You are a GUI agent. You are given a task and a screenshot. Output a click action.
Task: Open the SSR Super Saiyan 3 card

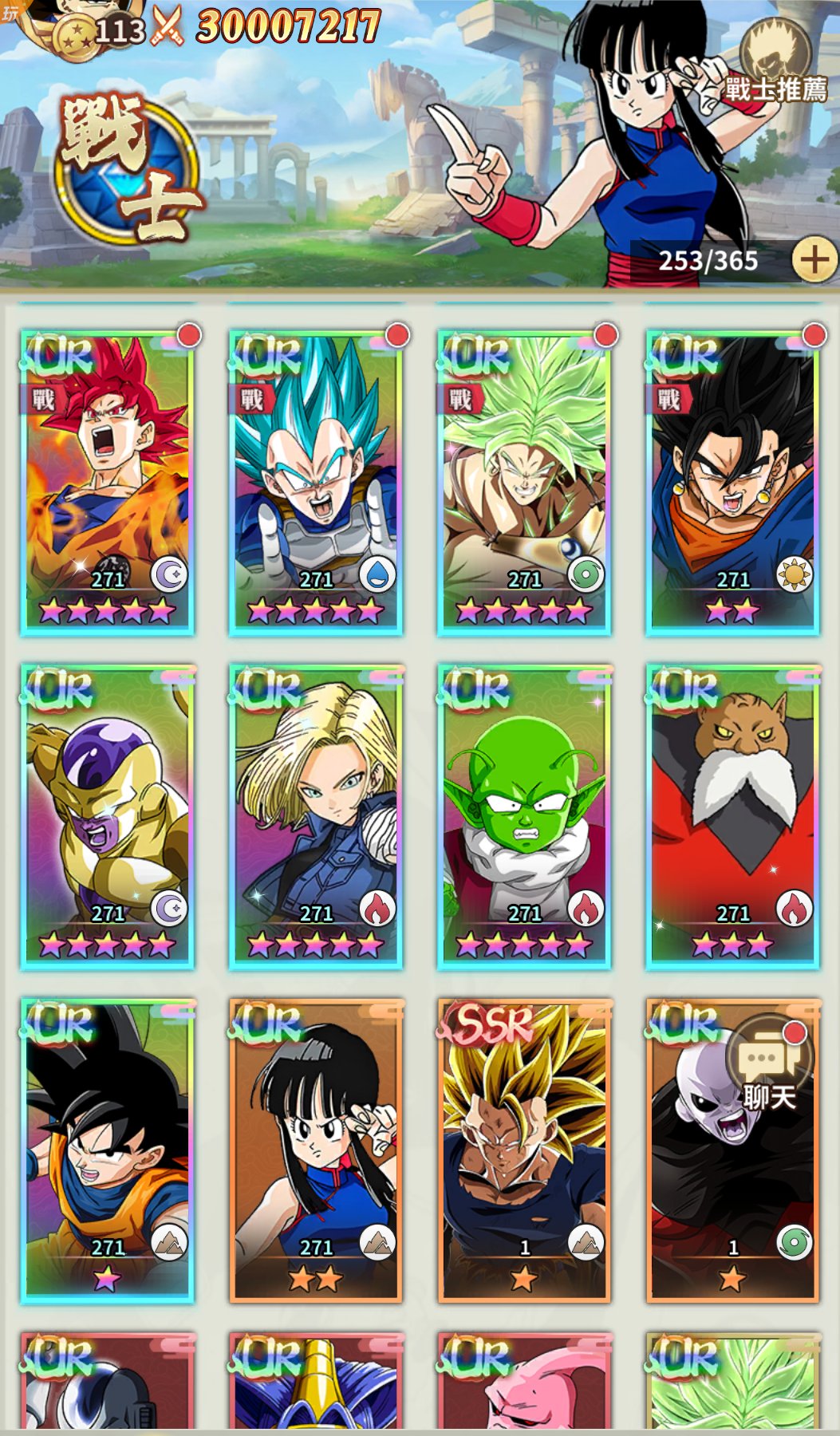tap(524, 1150)
